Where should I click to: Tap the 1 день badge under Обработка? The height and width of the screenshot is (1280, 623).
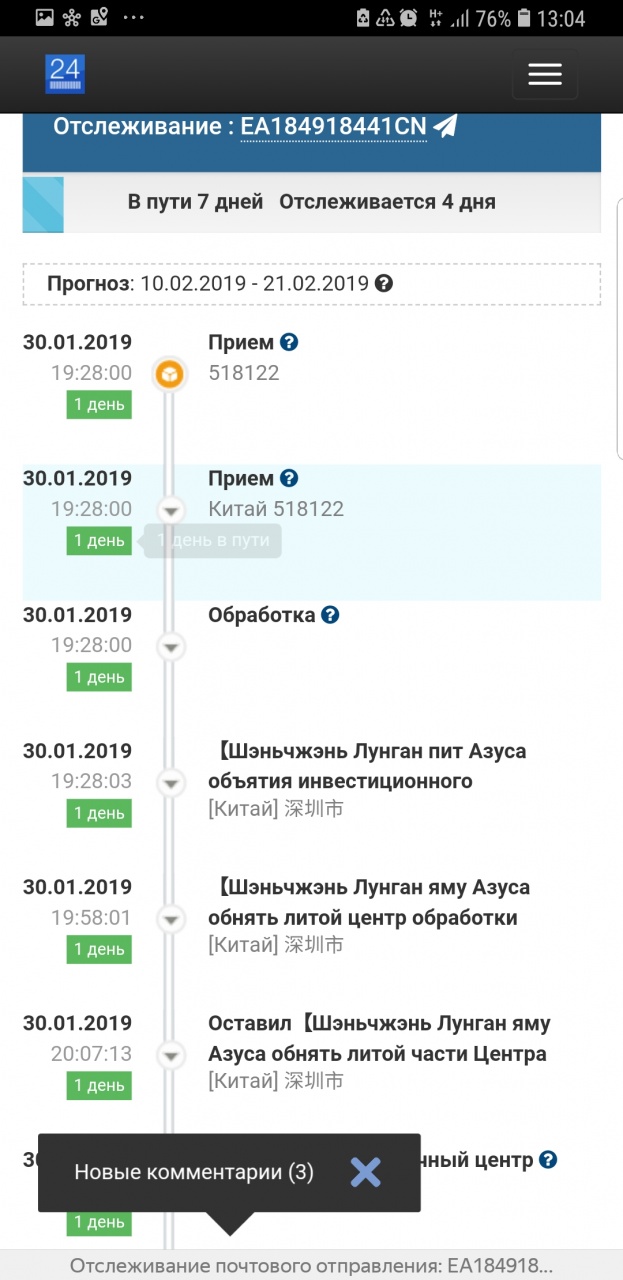(99, 677)
